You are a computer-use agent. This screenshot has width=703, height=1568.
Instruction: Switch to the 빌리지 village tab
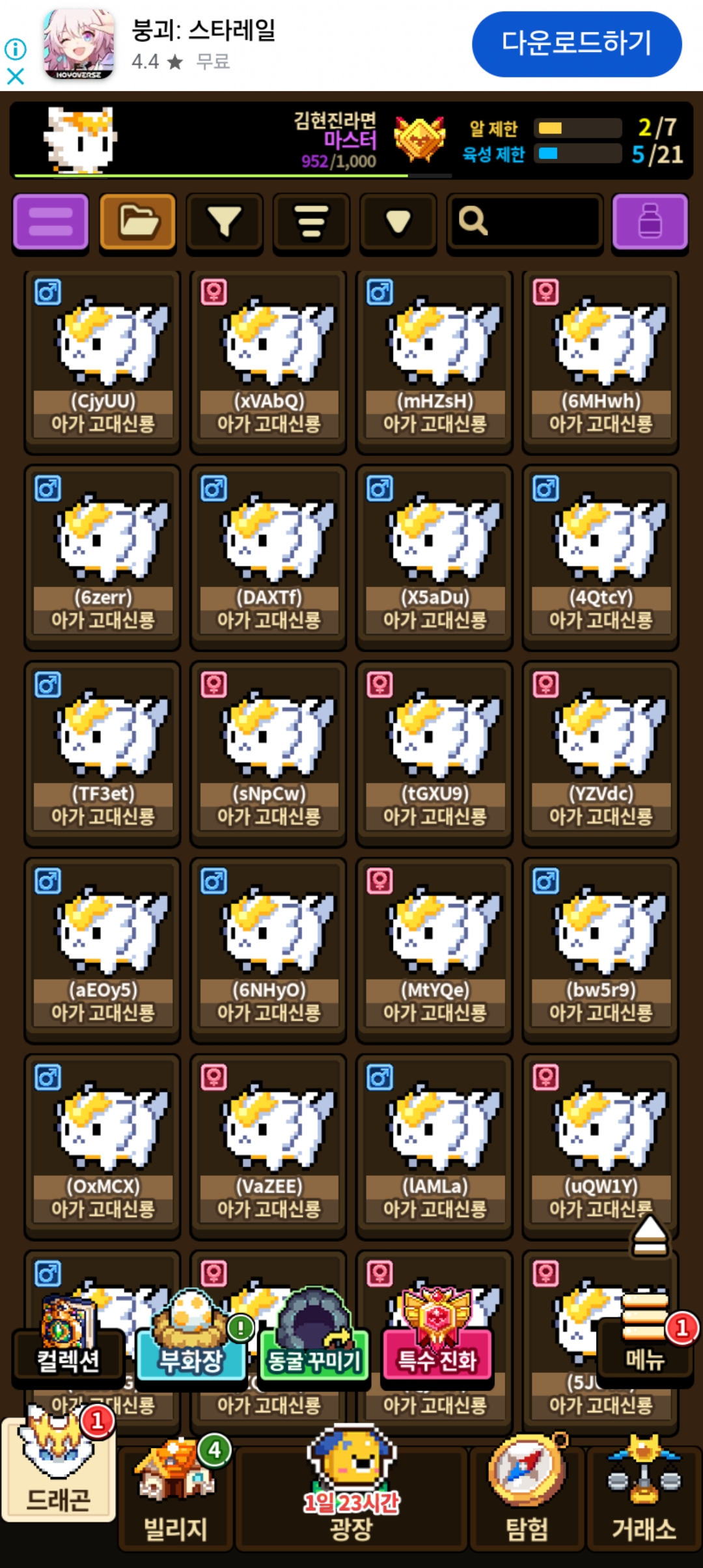175,1498
